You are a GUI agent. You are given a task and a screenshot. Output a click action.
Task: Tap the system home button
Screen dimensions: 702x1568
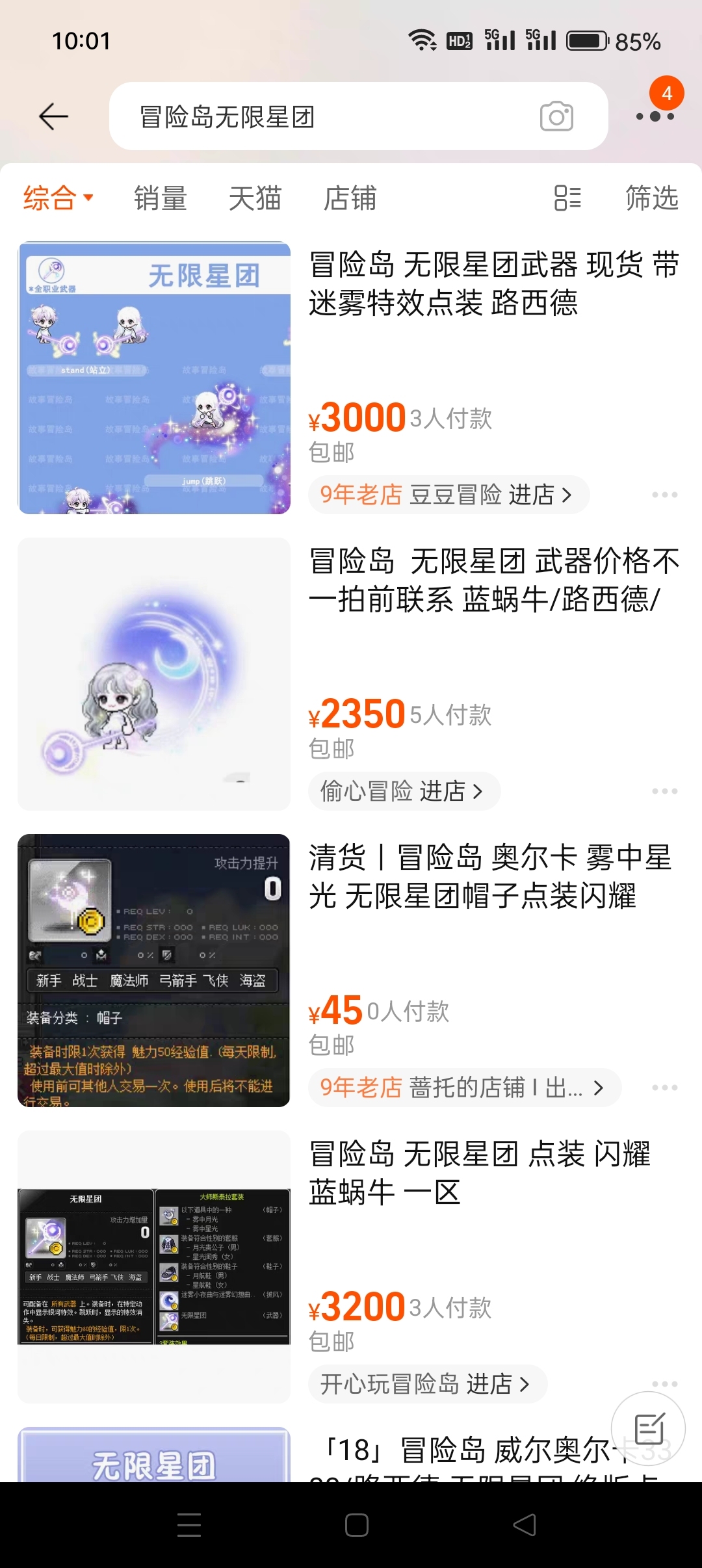[x=356, y=1524]
